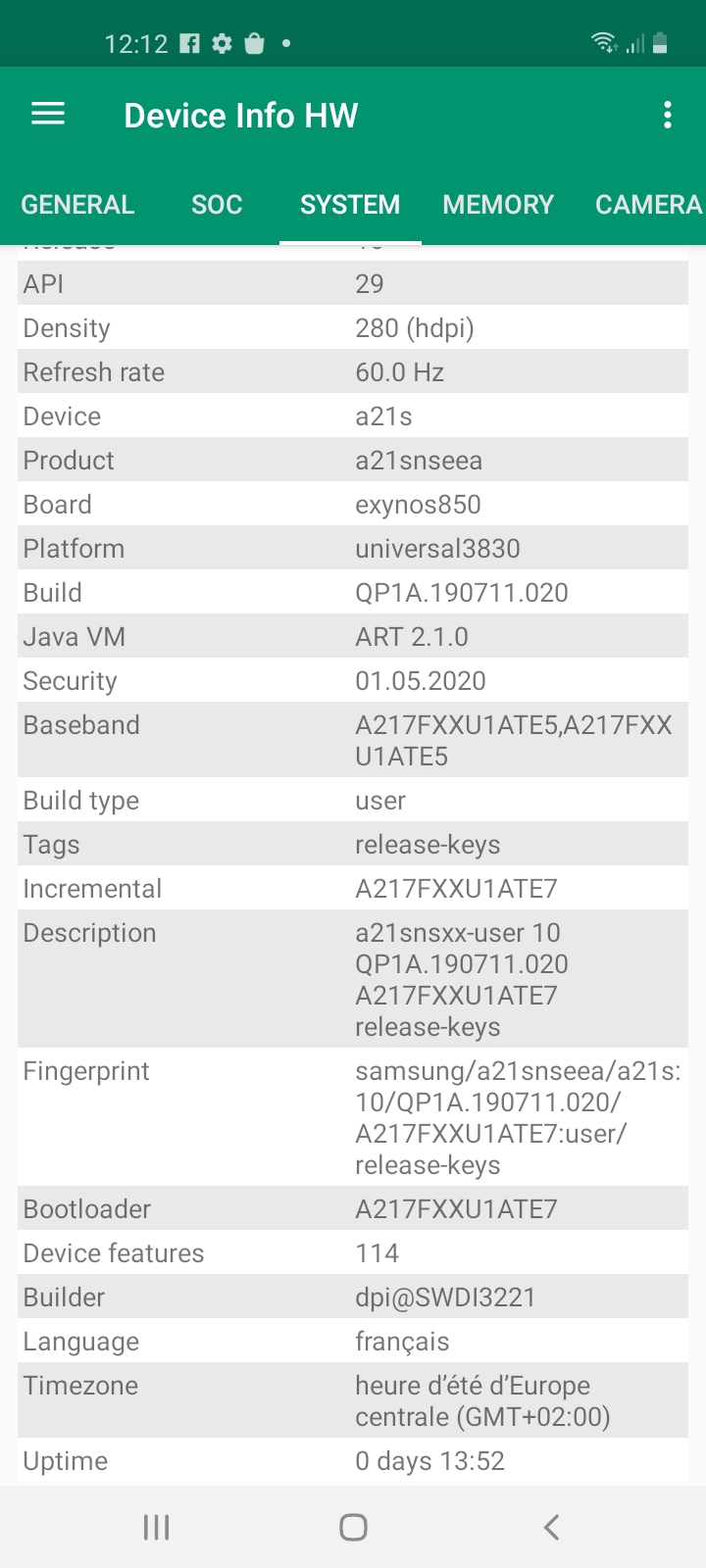Go to the Memory tab

click(x=498, y=204)
